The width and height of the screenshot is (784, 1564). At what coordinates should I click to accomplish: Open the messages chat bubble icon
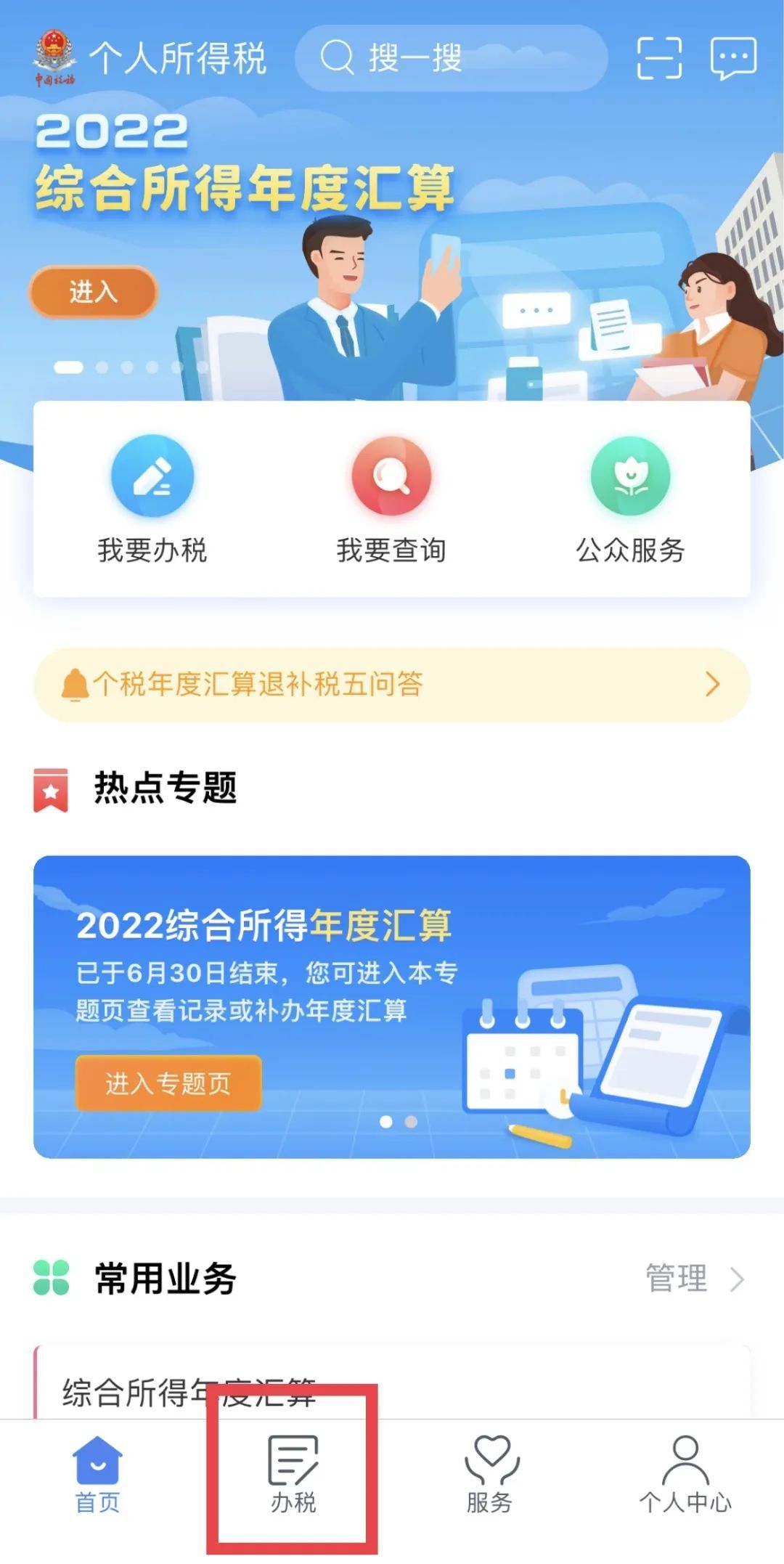733,59
